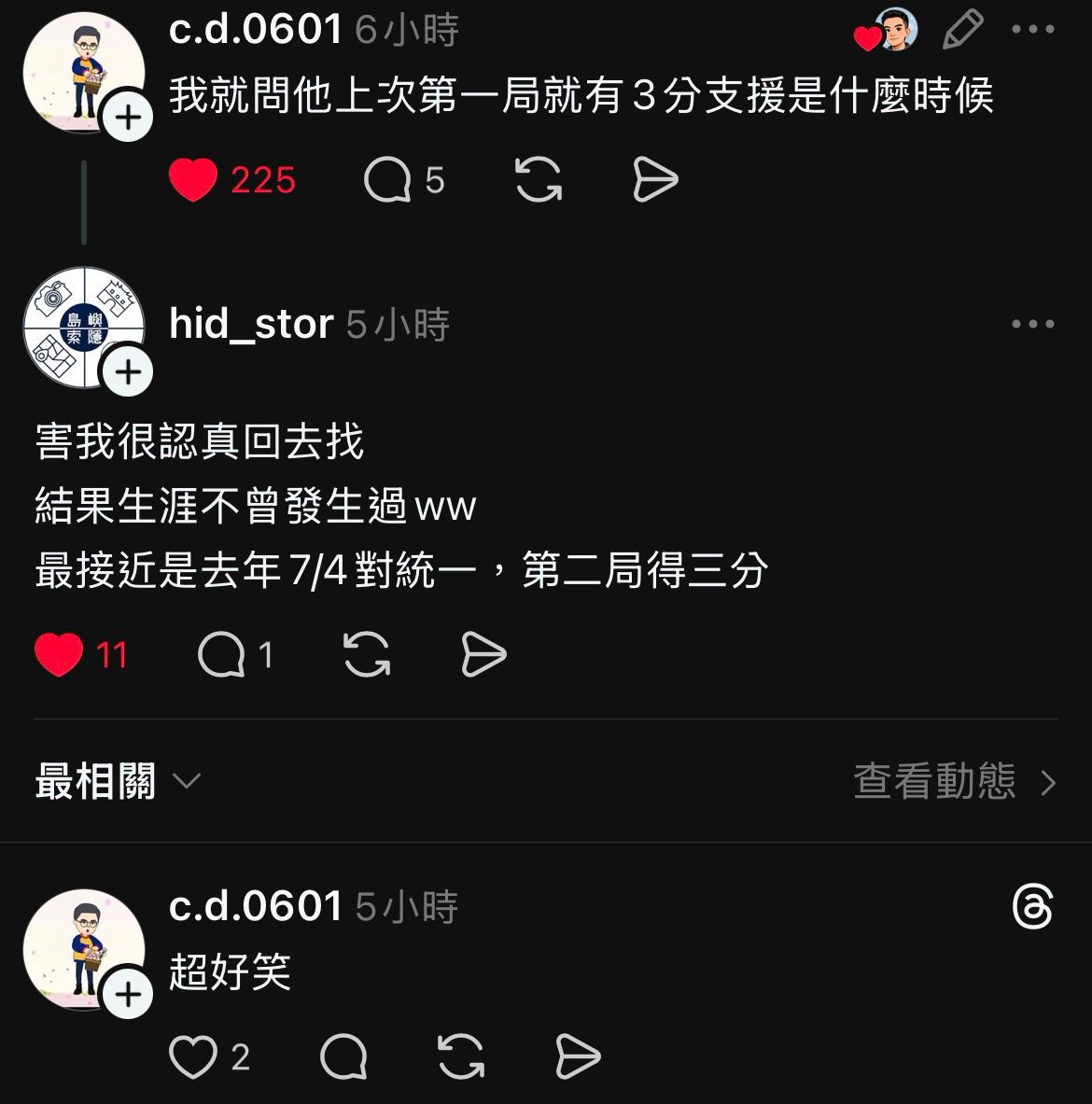The height and width of the screenshot is (1104, 1092).
Task: Follow hid_stor via plus badge
Action: pyautogui.click(x=128, y=371)
